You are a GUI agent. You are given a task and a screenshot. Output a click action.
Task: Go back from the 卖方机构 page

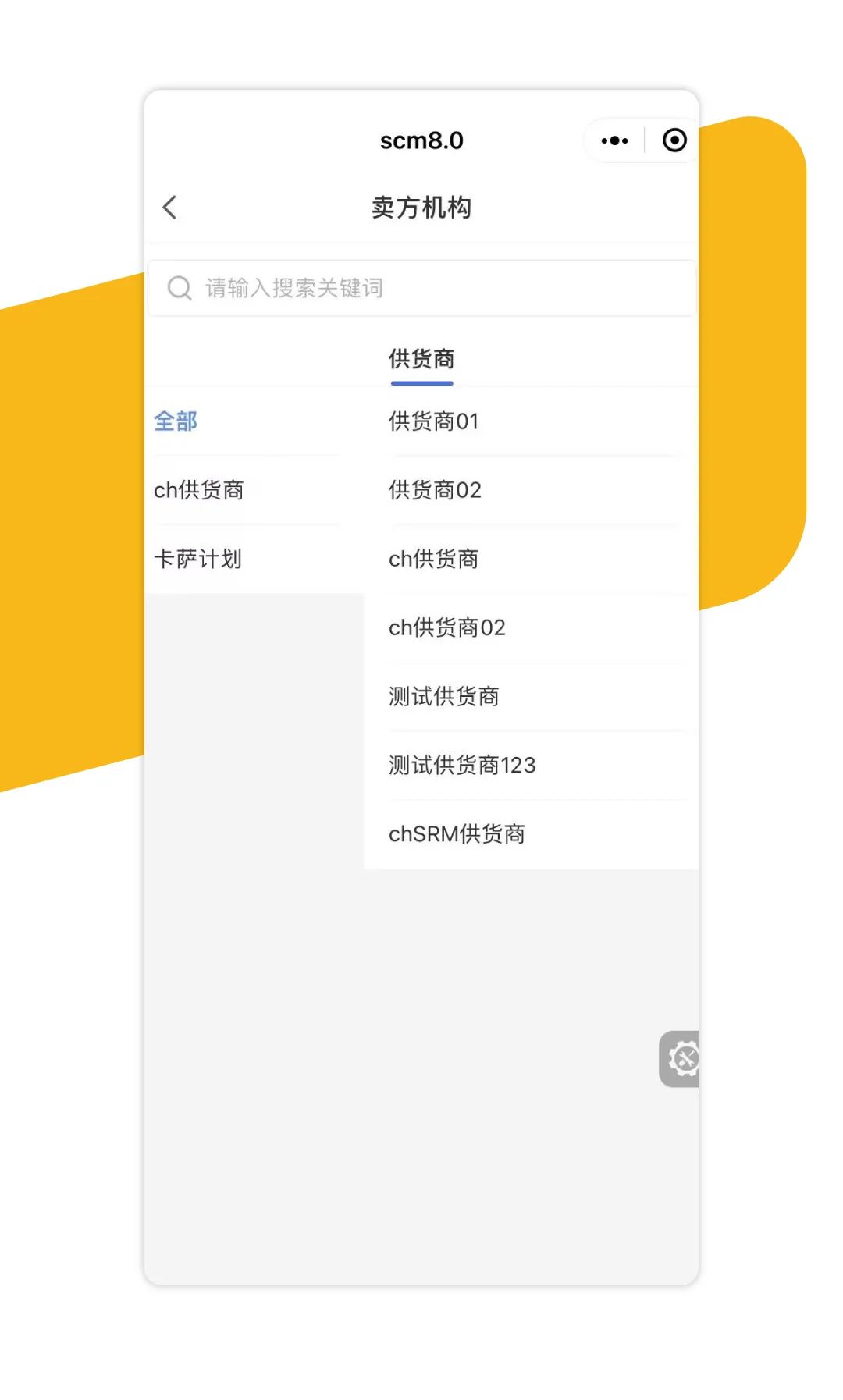coord(169,208)
